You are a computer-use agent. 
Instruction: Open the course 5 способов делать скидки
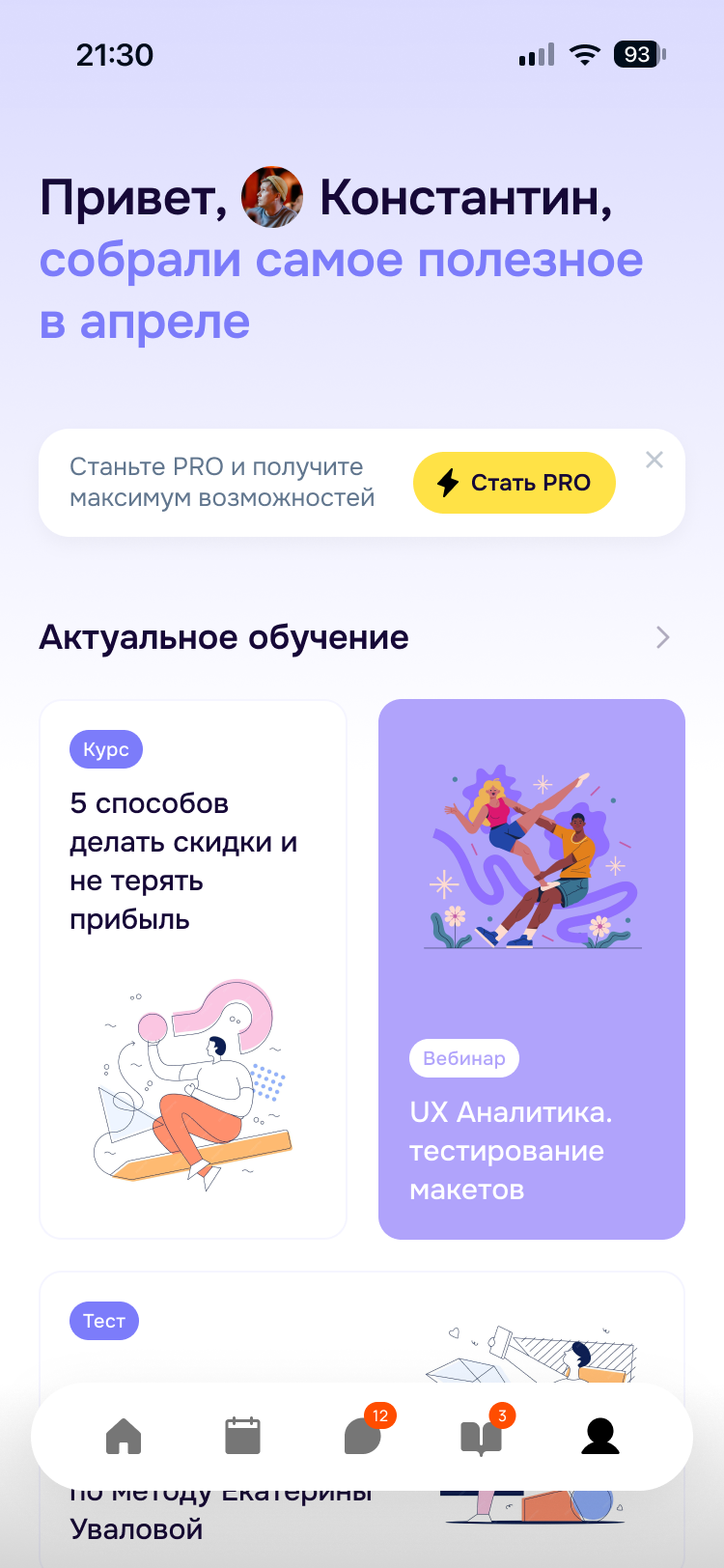pyautogui.click(x=193, y=968)
